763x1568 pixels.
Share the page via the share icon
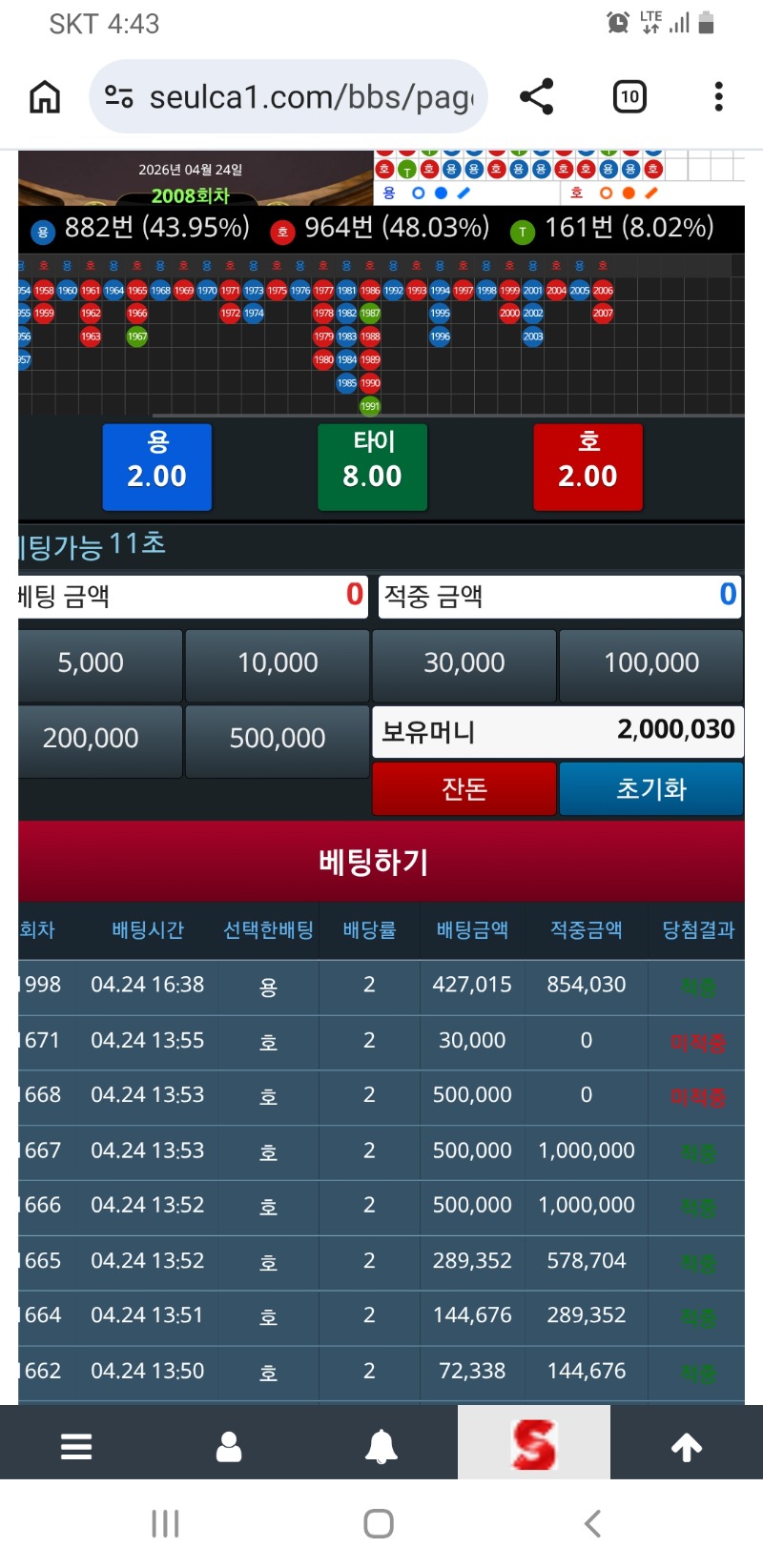pyautogui.click(x=537, y=95)
